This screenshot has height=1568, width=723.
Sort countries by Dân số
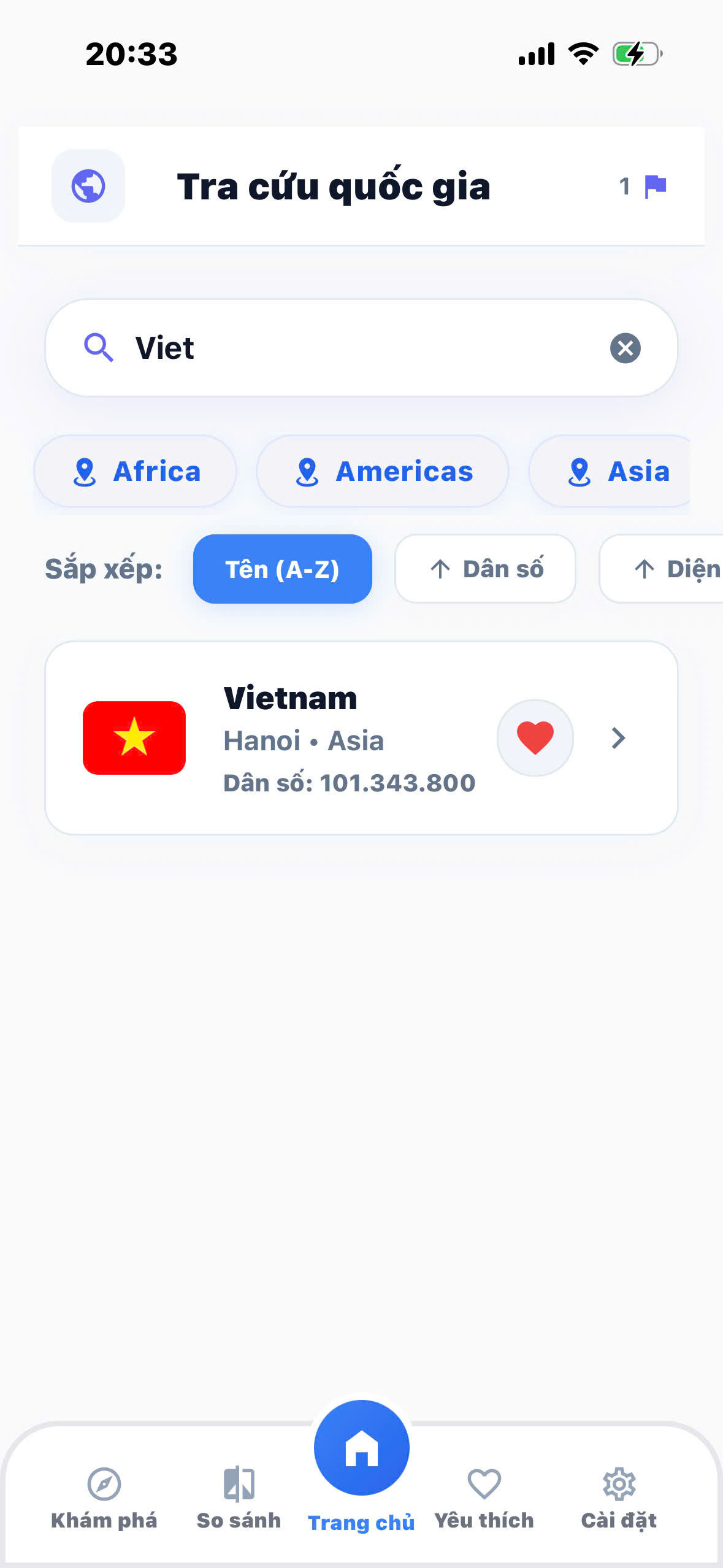click(485, 568)
